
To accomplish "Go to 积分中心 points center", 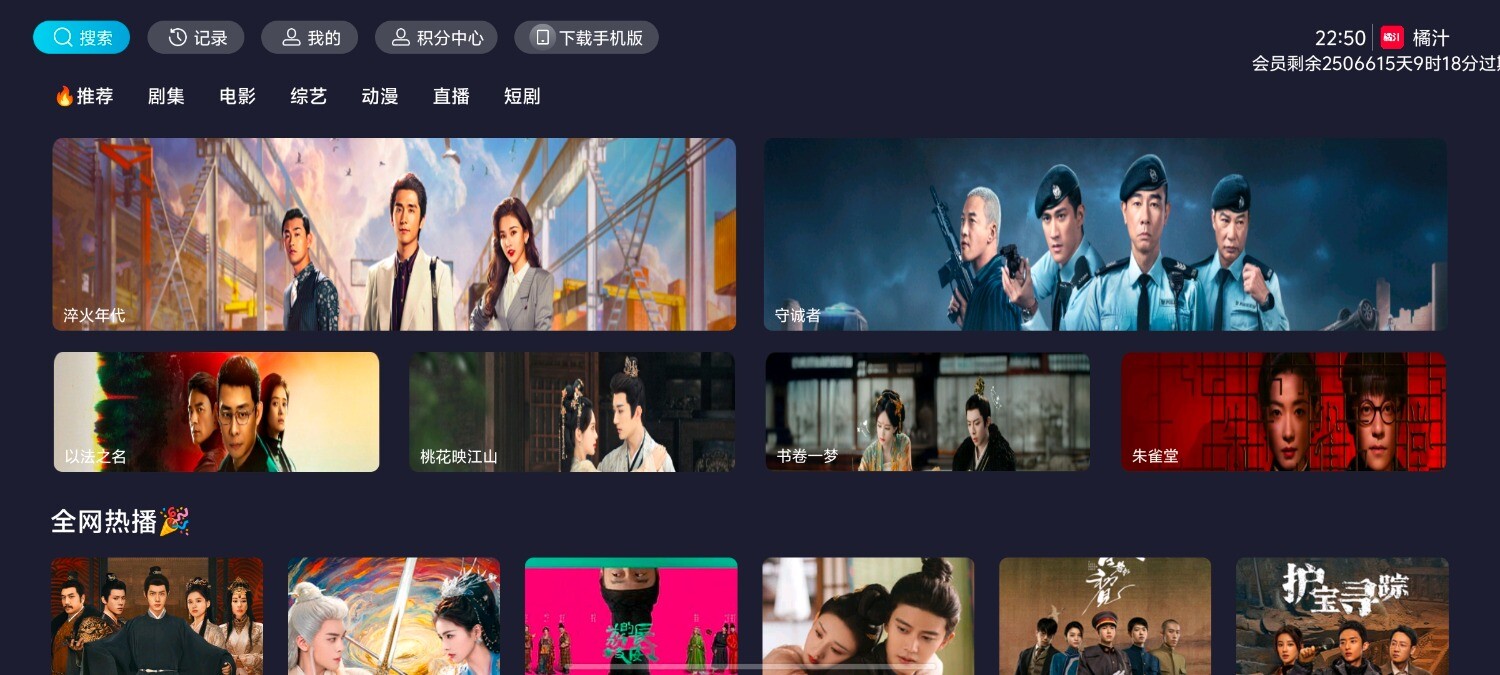I will point(435,38).
